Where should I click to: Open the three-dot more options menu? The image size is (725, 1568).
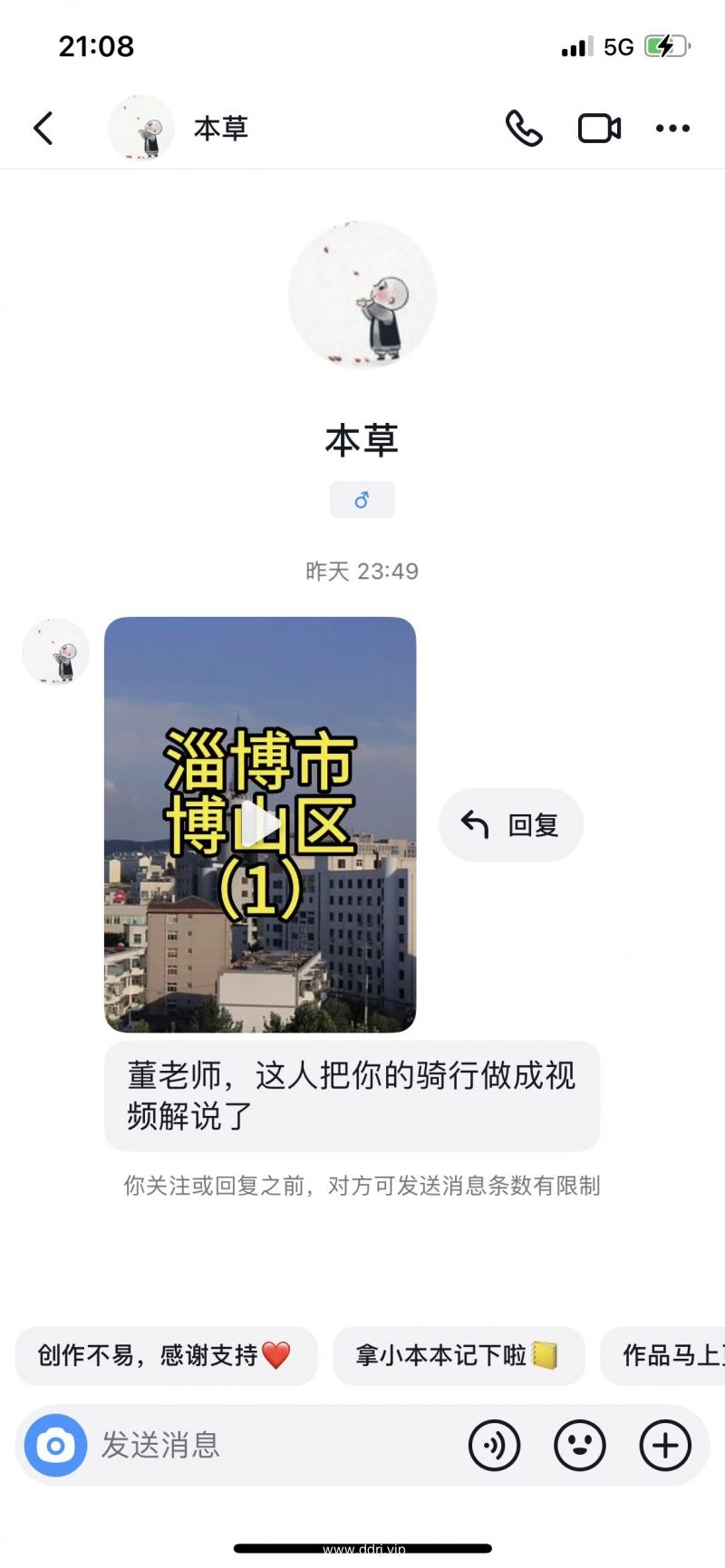coord(672,129)
